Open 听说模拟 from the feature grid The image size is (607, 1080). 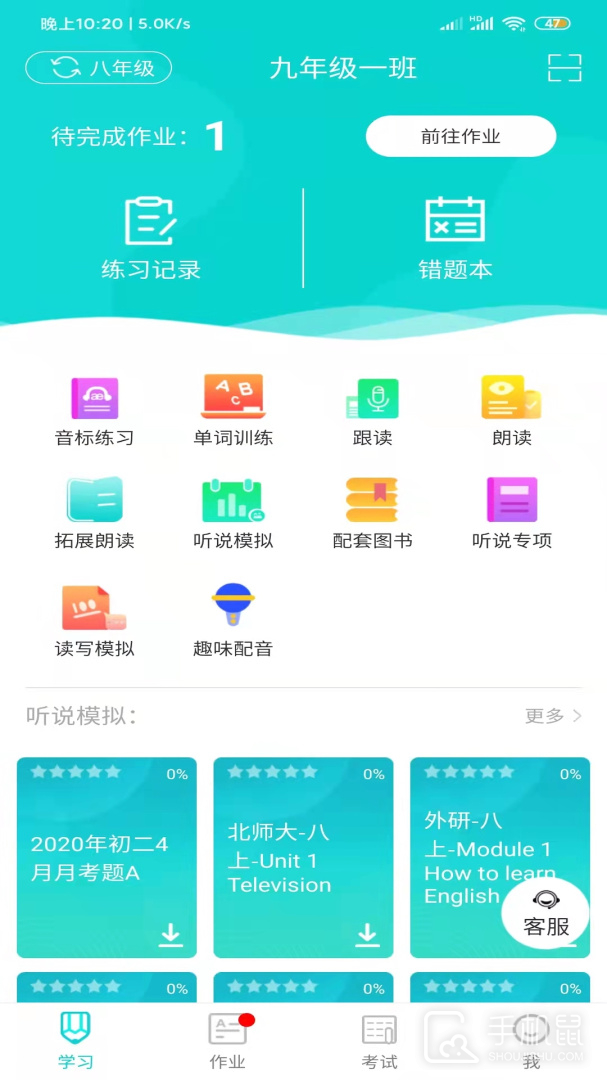click(233, 513)
